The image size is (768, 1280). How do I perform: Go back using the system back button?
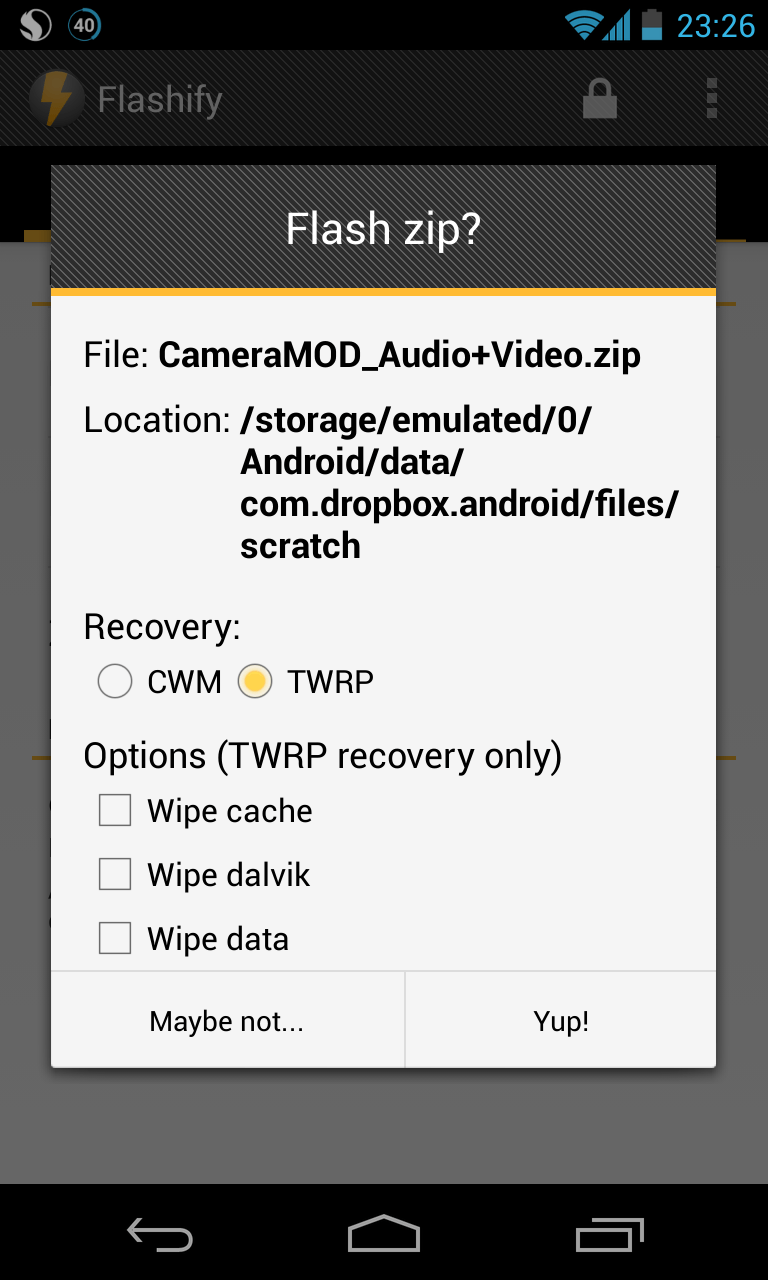160,1234
